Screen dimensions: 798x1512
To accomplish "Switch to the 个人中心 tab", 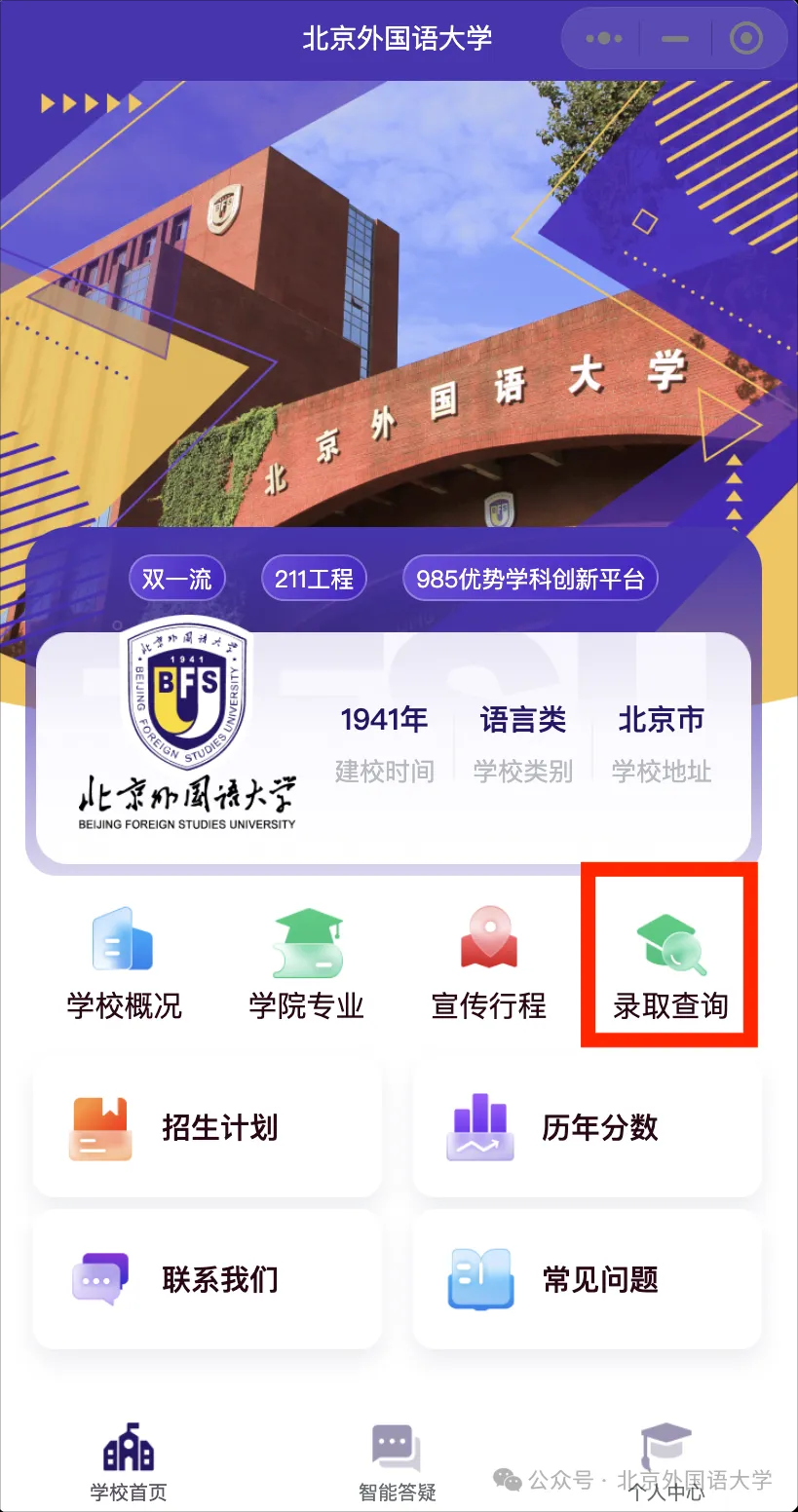I will pos(665,1460).
